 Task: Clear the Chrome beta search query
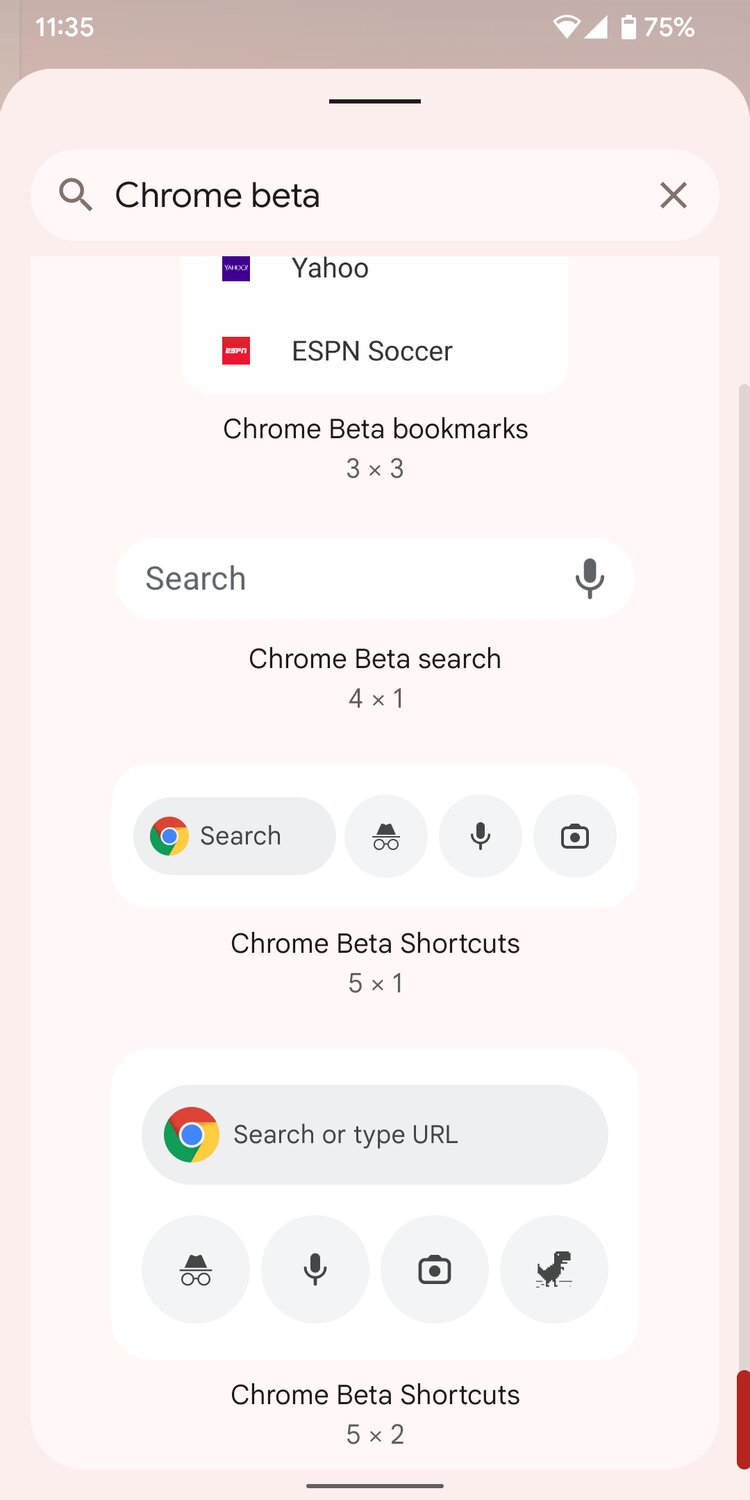[673, 195]
